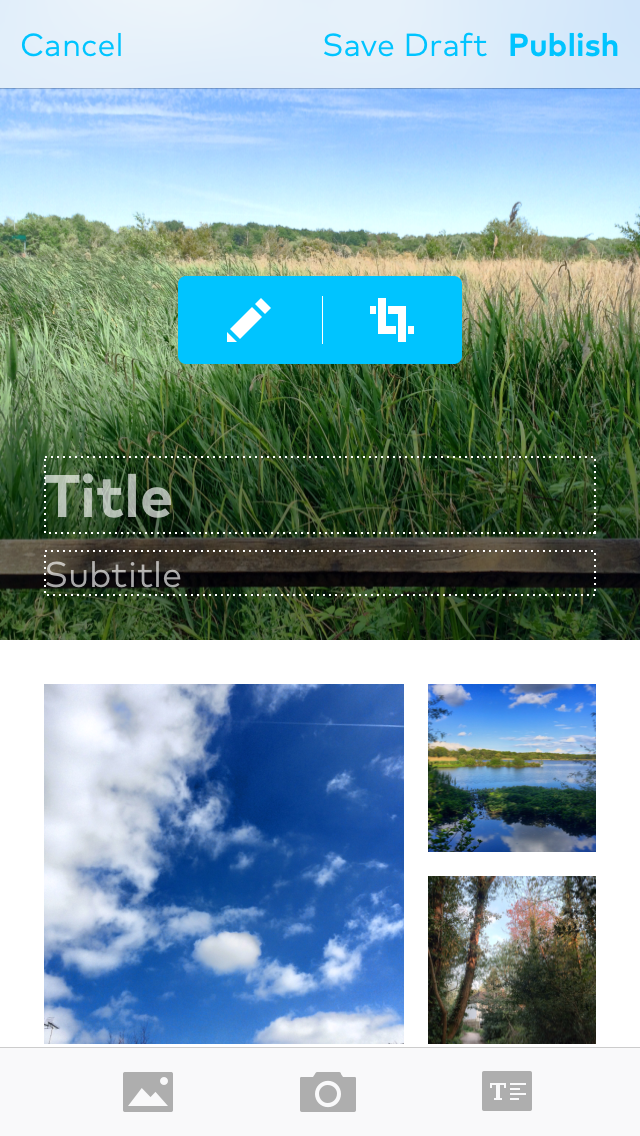Open the camera to take a photo
The height and width of the screenshot is (1136, 640).
coord(328,1092)
